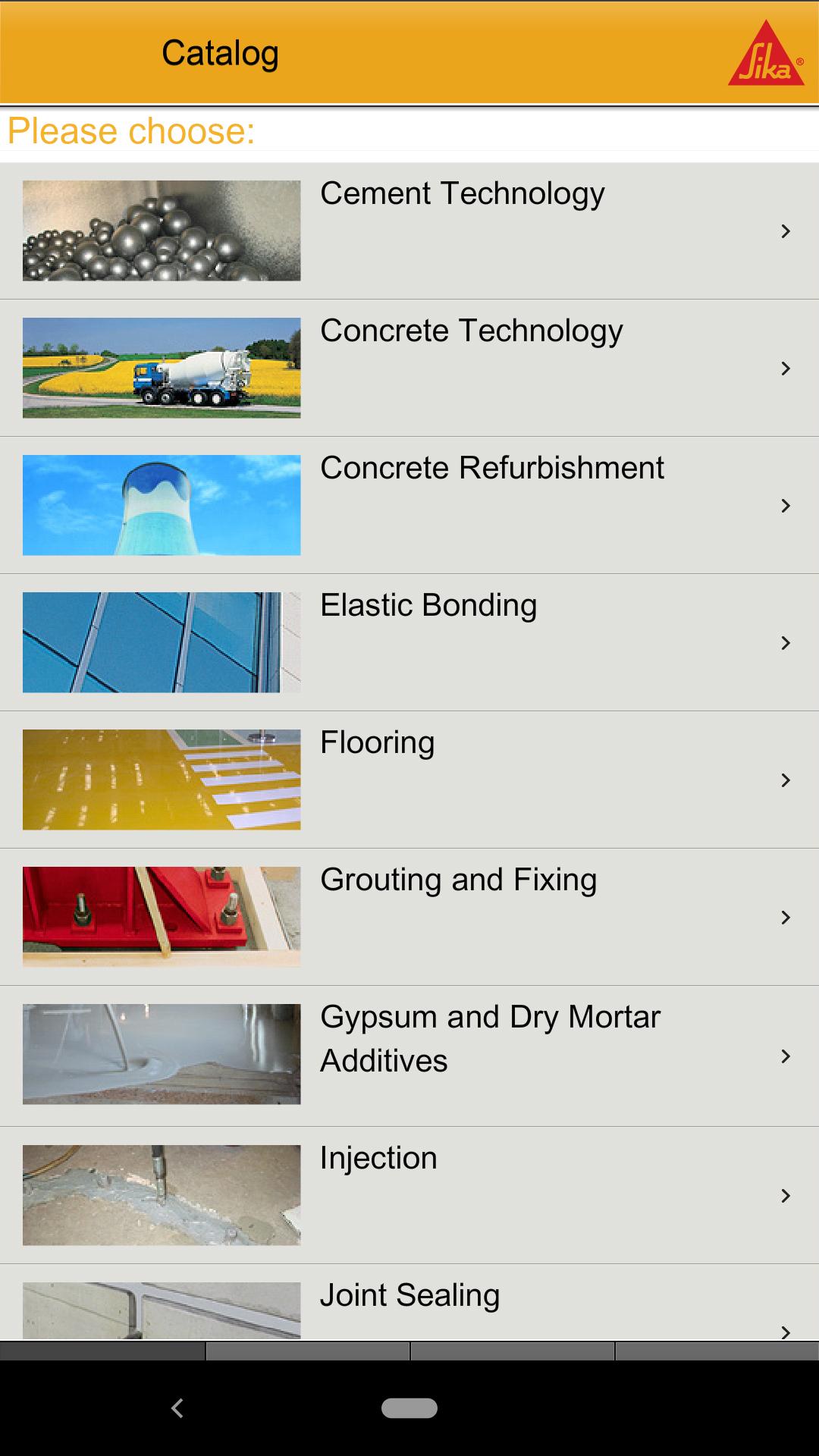Open Gypsum and Dry Mortar Additives
This screenshot has height=1456, width=819.
click(409, 1055)
